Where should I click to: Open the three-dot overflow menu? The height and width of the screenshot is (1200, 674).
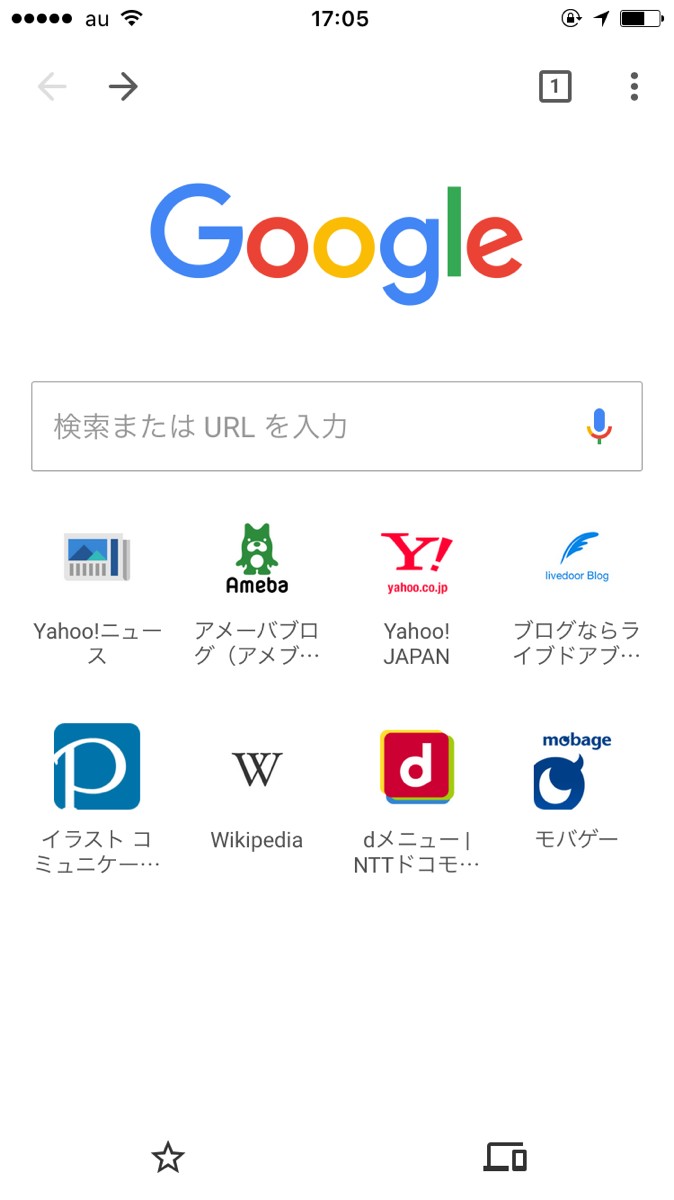pos(634,87)
